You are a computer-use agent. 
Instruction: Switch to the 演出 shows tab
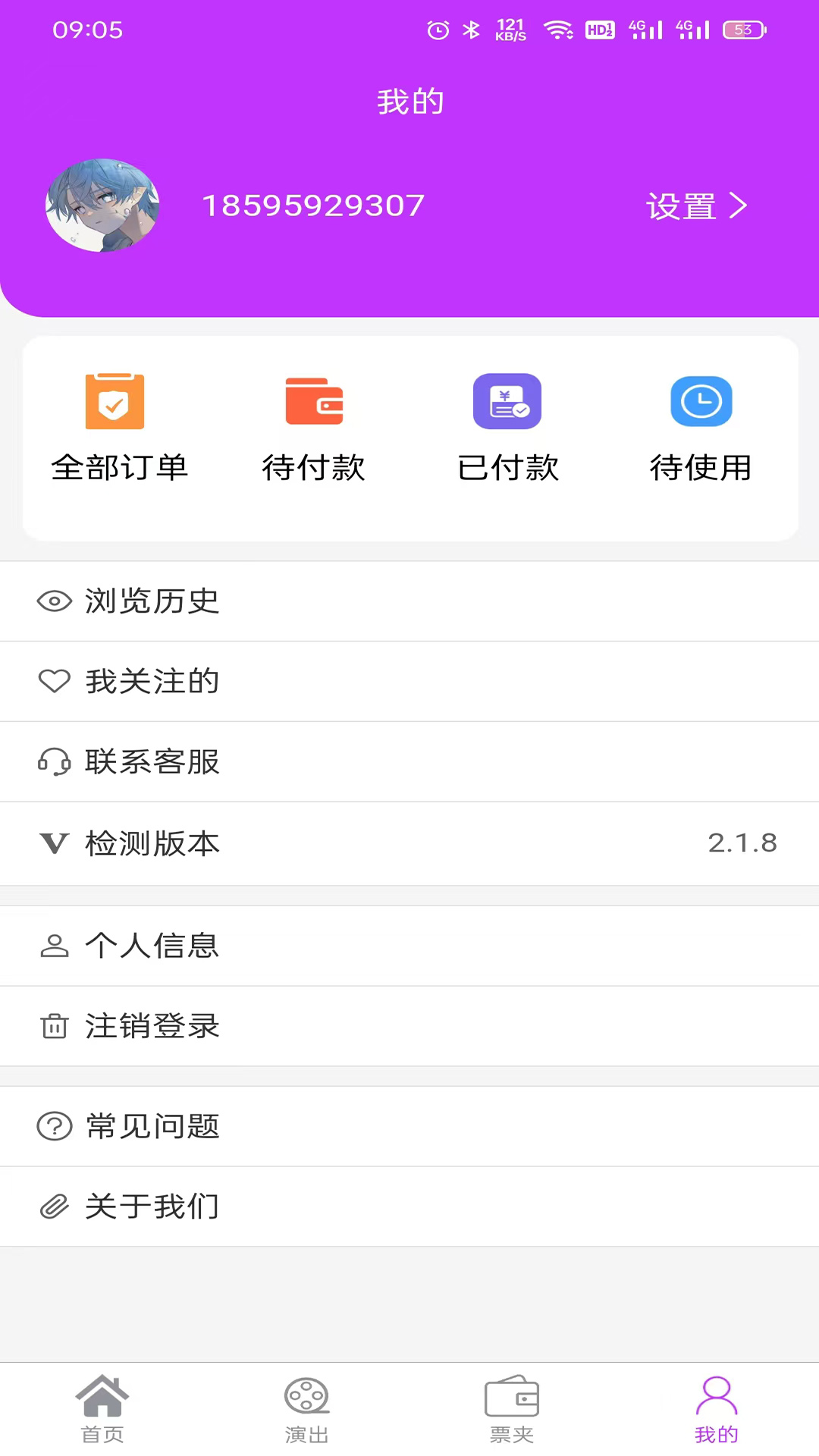tap(307, 1409)
